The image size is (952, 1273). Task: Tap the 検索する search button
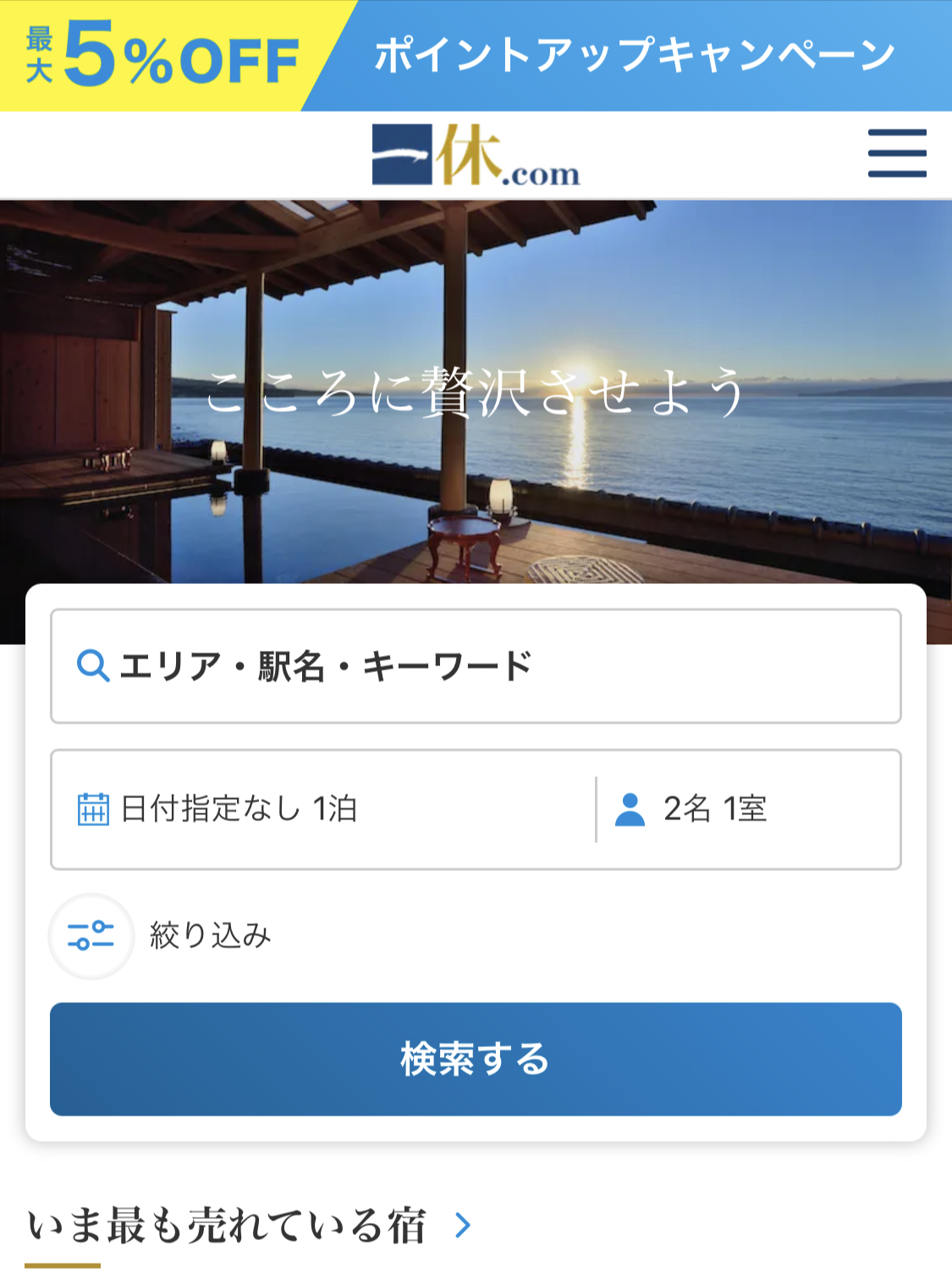[476, 1059]
